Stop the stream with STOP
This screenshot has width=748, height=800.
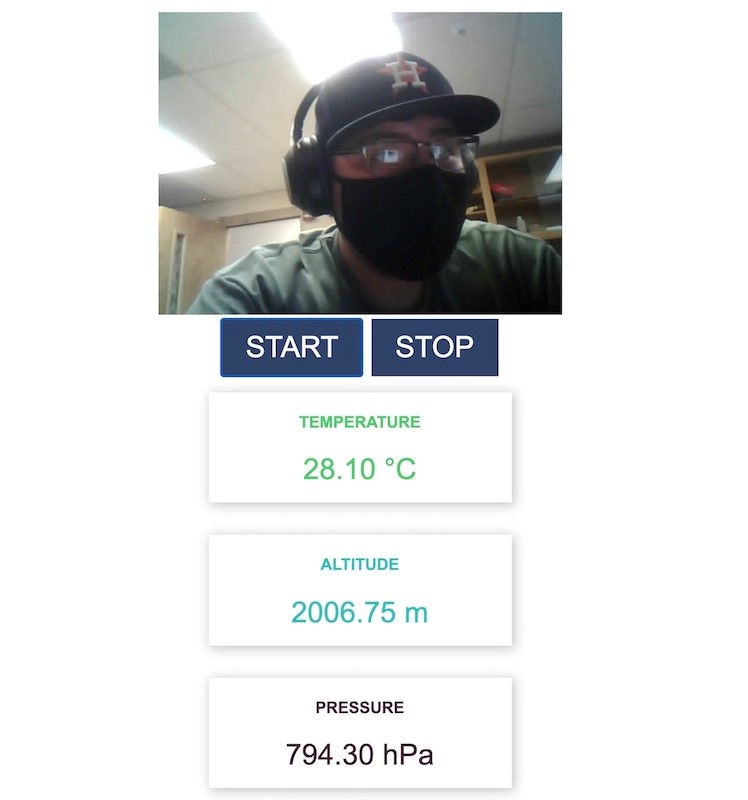point(434,347)
